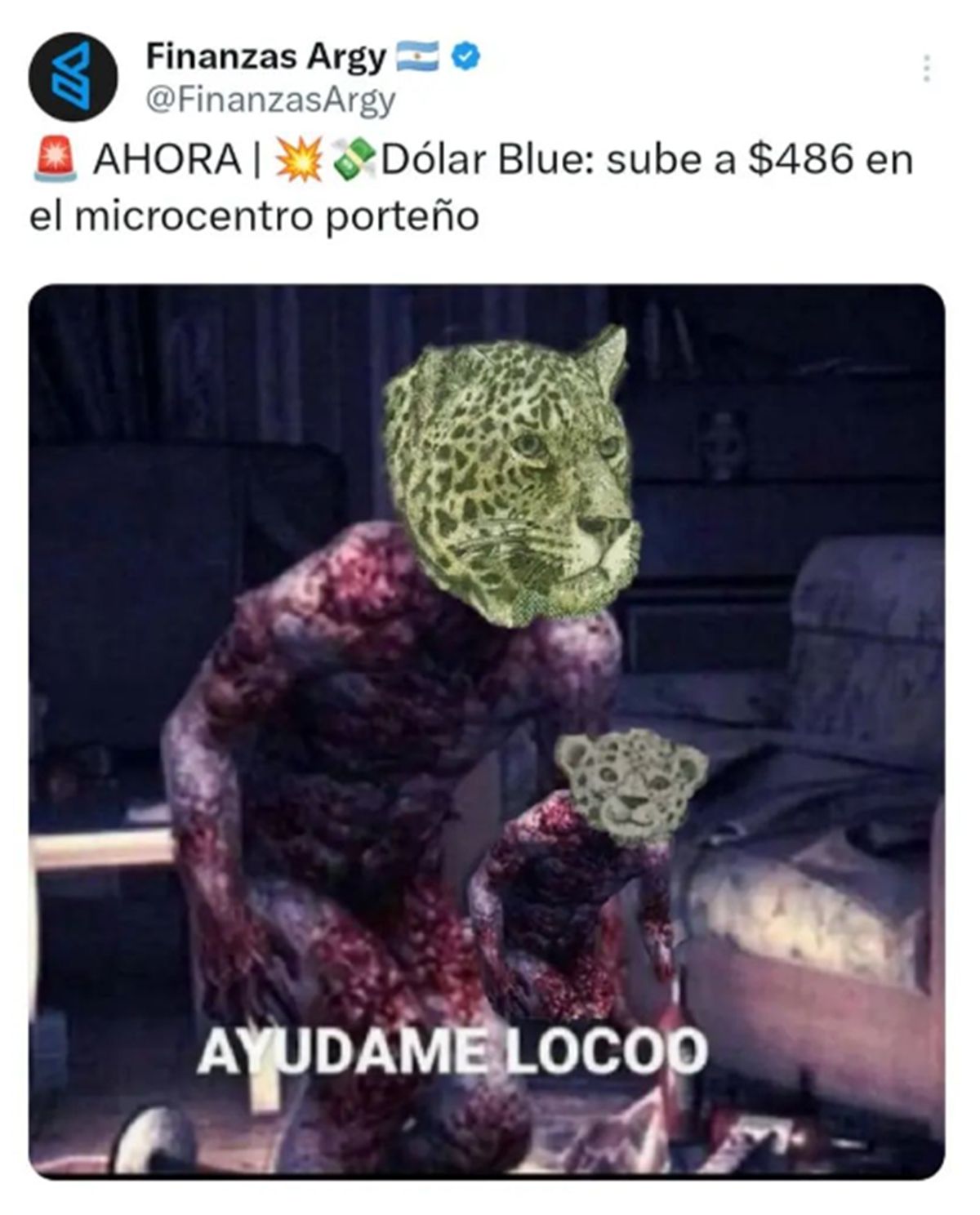
Task: Open the @FinanzasArgy handle
Action: [x=270, y=100]
